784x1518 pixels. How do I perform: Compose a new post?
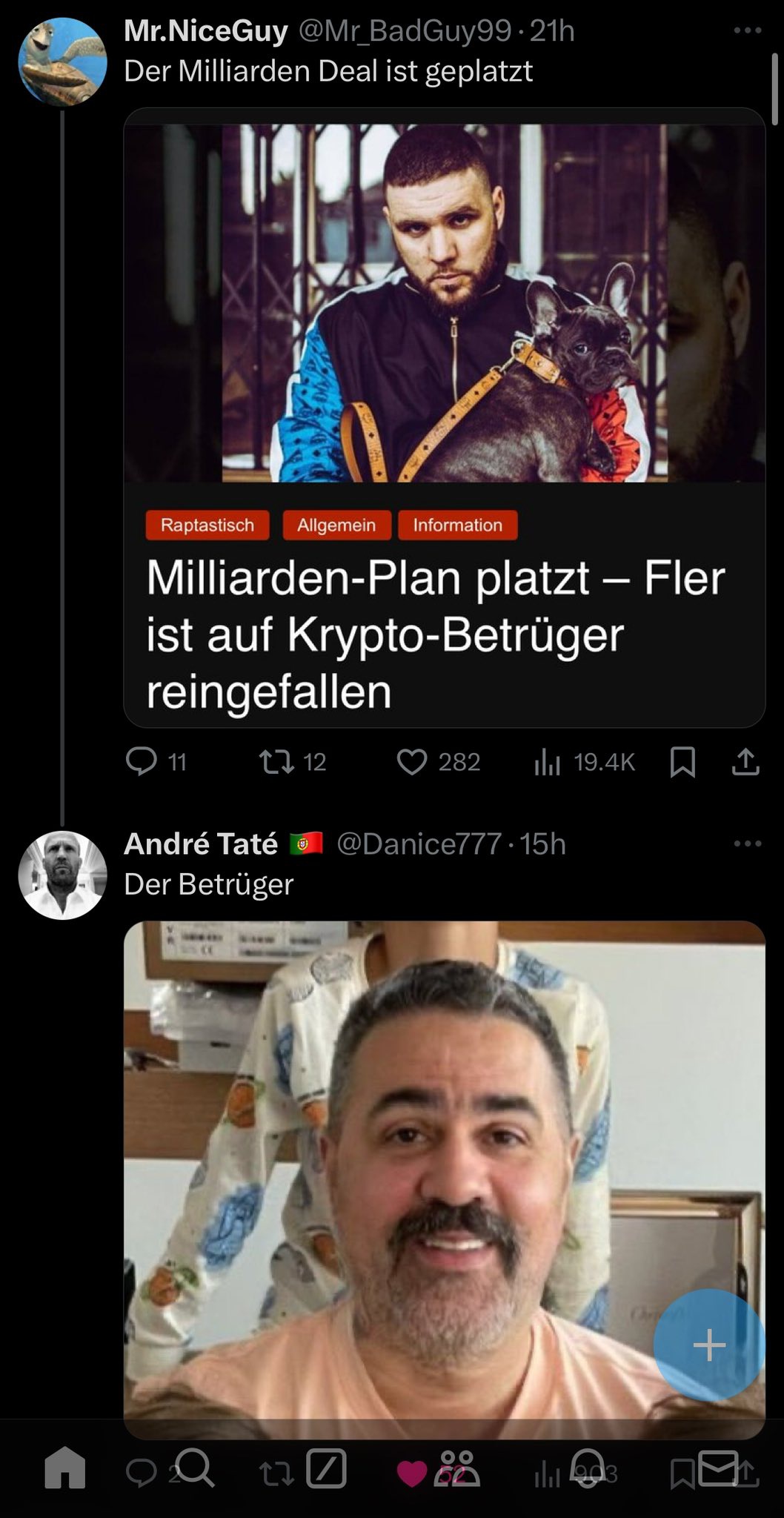708,1345
